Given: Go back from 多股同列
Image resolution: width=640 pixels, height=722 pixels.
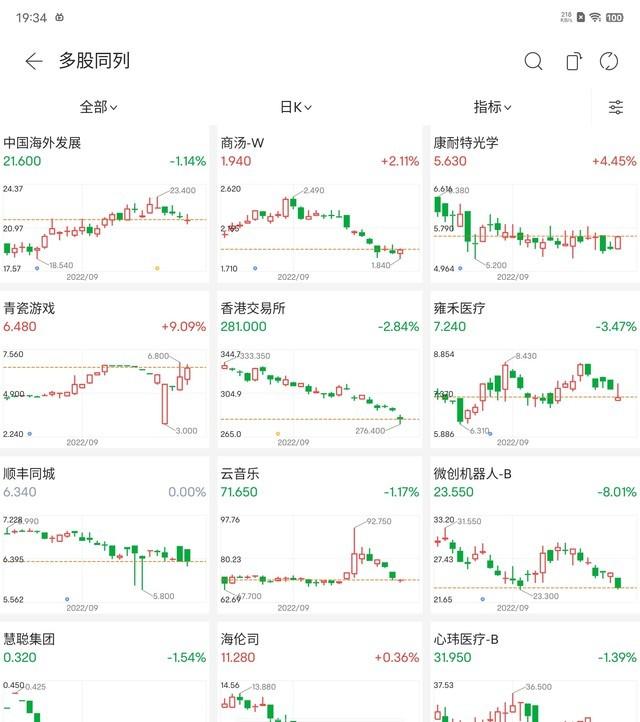Looking at the screenshot, I should pos(34,61).
